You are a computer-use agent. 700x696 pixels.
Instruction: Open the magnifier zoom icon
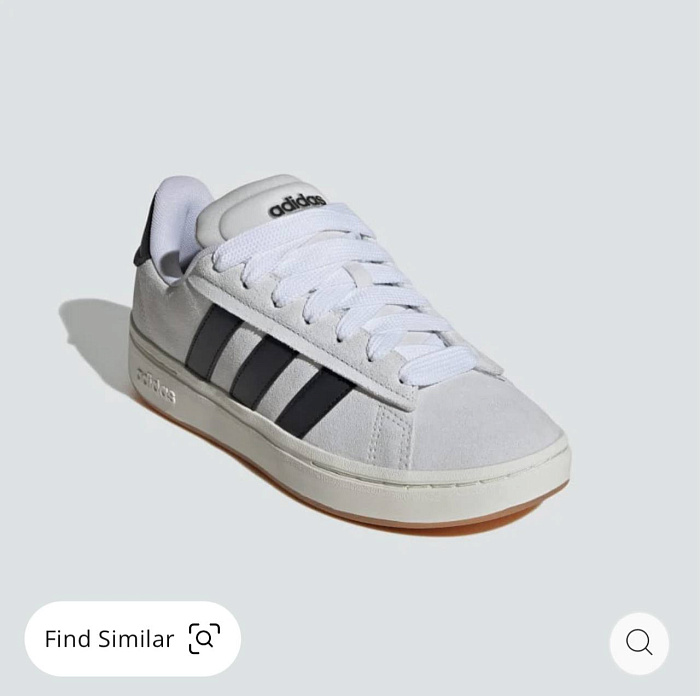[639, 642]
